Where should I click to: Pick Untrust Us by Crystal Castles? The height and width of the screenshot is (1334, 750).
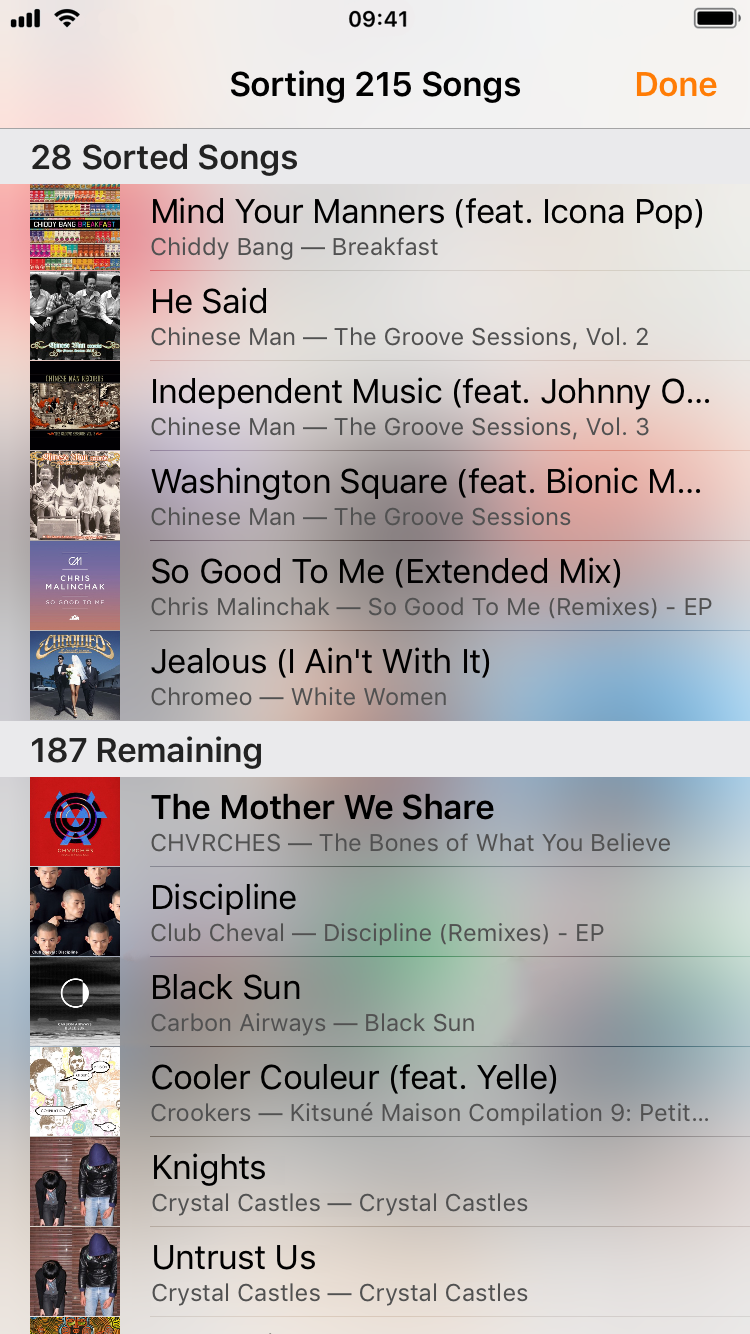click(x=375, y=1272)
